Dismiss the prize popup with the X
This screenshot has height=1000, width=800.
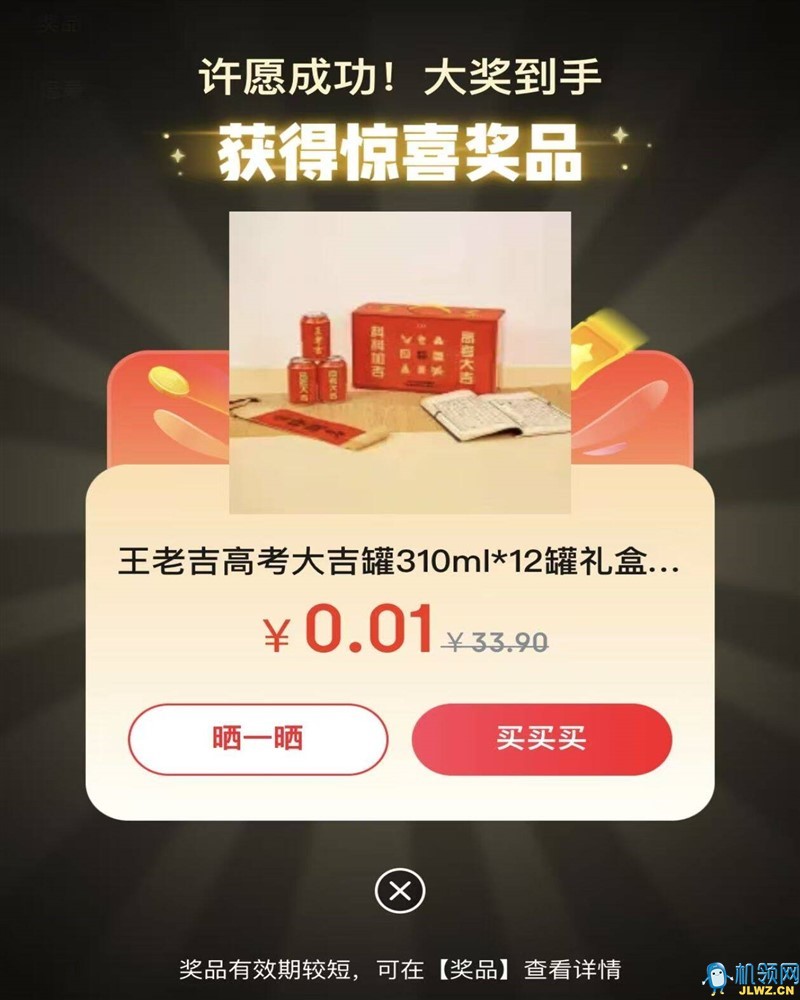(399, 890)
